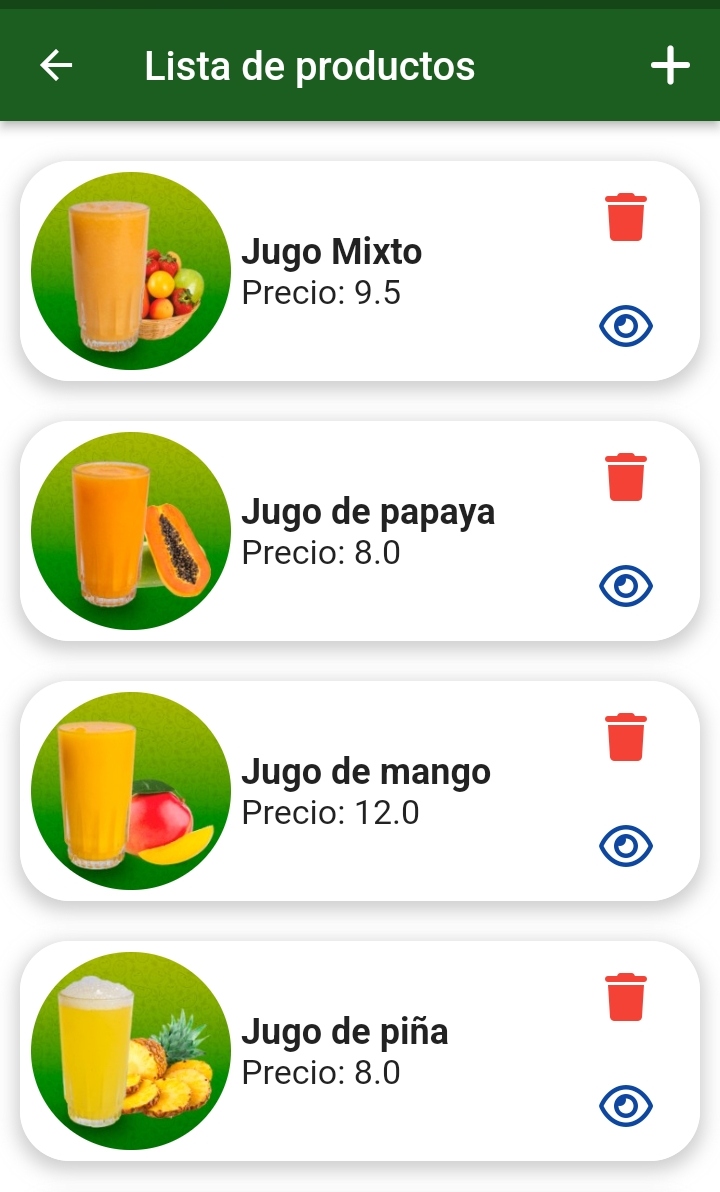The image size is (720, 1192).
Task: Show Jugo de papaya using the eye icon
Action: click(624, 584)
